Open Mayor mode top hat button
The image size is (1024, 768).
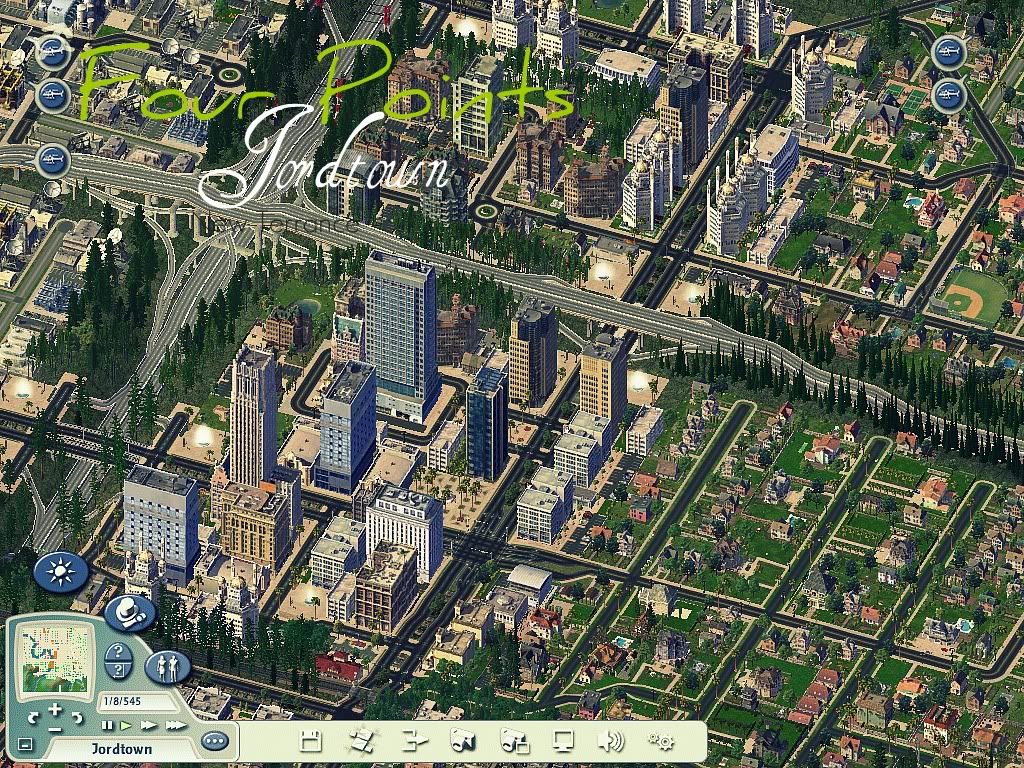click(129, 611)
